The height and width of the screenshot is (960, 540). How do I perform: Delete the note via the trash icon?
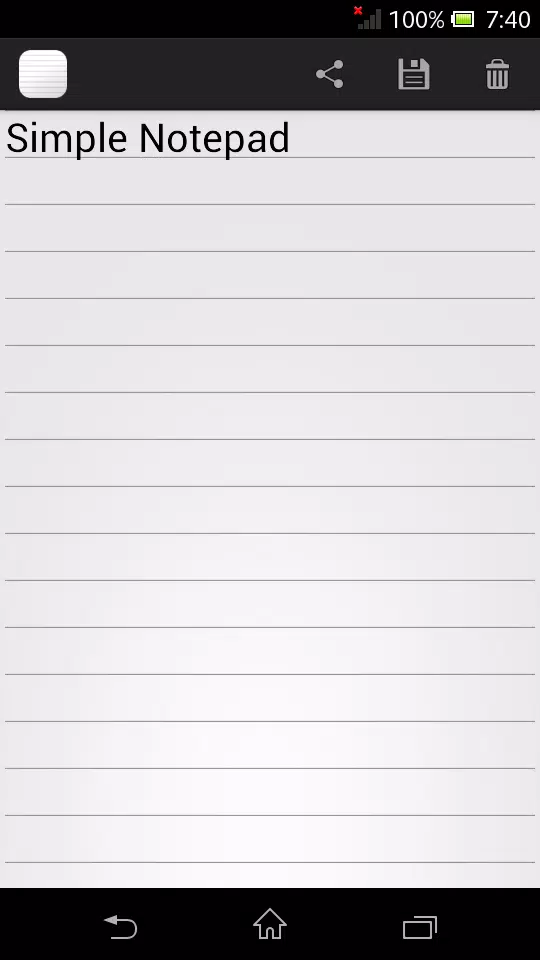tap(497, 75)
